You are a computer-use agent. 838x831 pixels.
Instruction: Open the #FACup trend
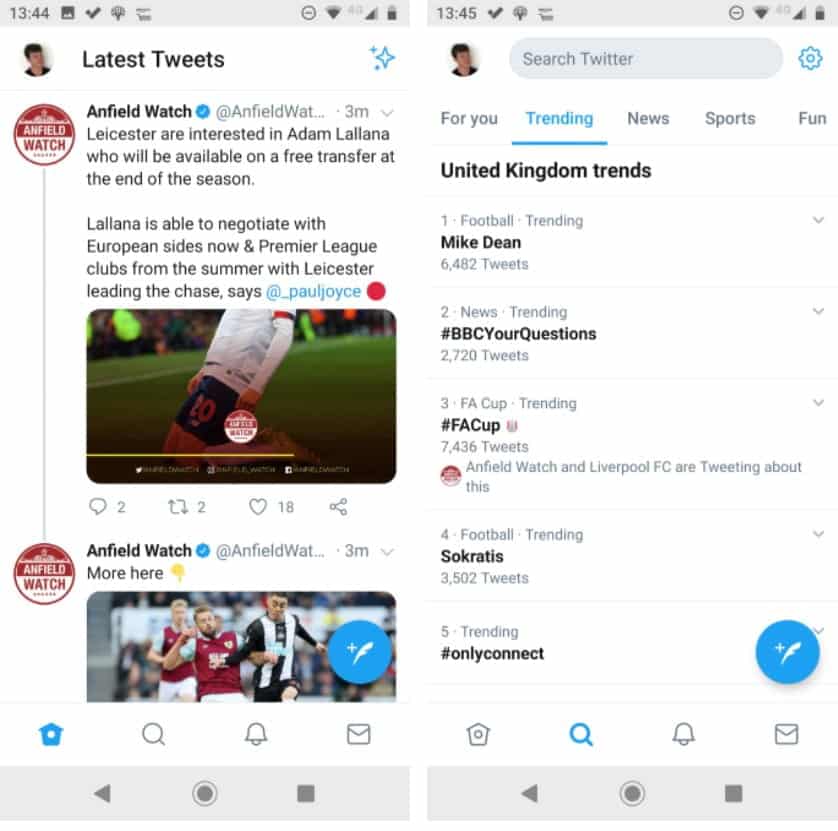(x=470, y=425)
